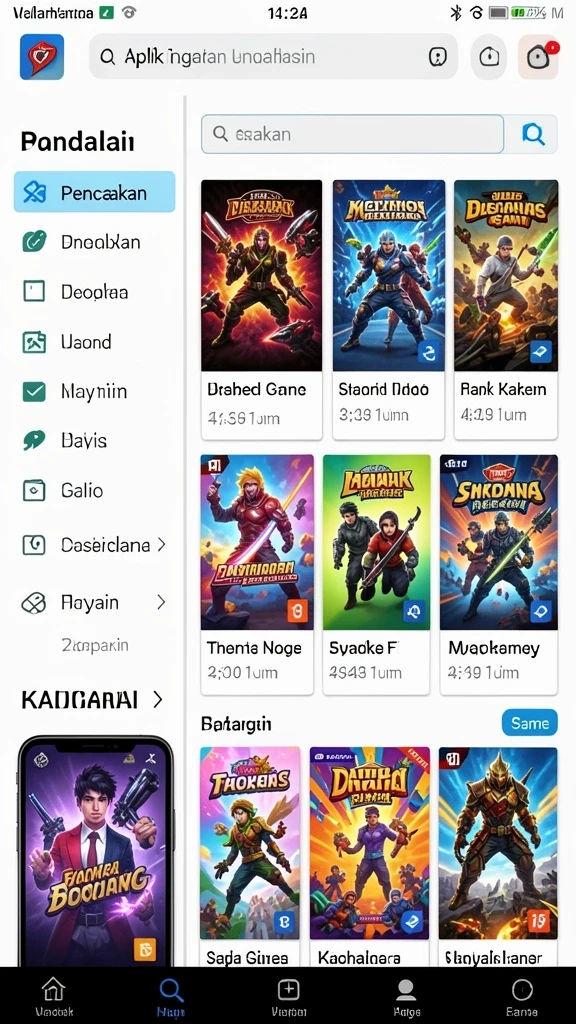Open the notification icon with red dot
Image resolution: width=576 pixels, height=1024 pixels.
tap(538, 57)
